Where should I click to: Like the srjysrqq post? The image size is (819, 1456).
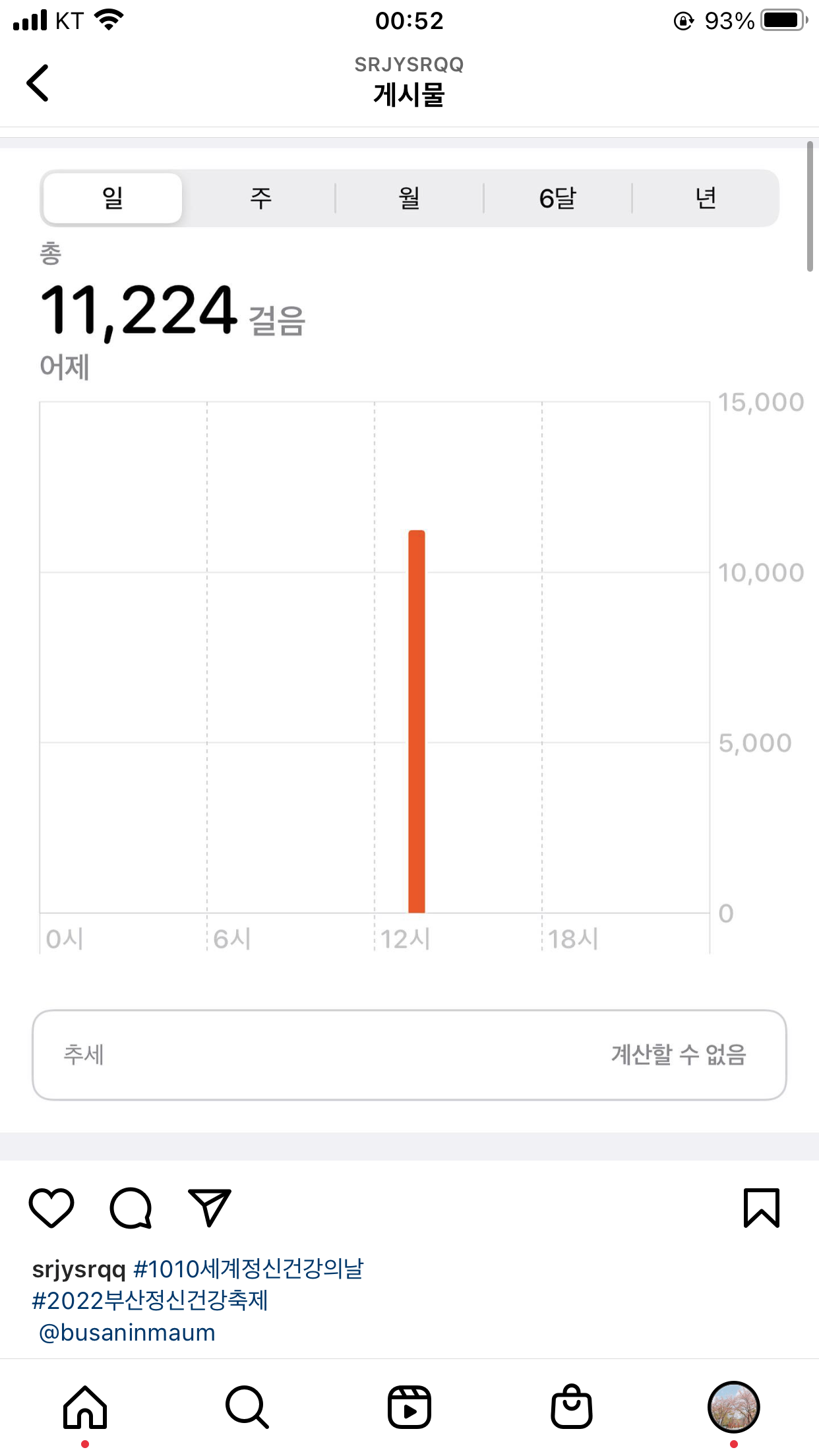[51, 1208]
